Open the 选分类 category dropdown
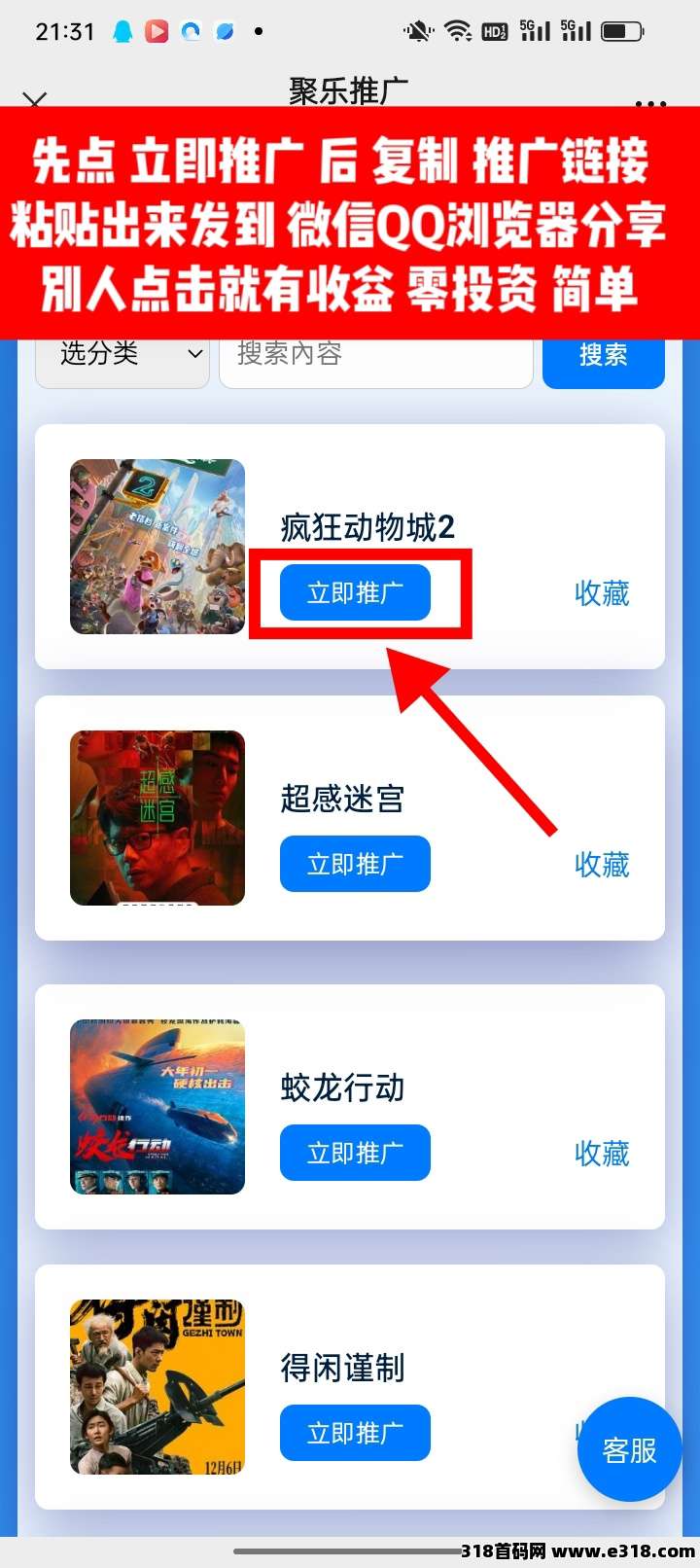 coord(122,356)
